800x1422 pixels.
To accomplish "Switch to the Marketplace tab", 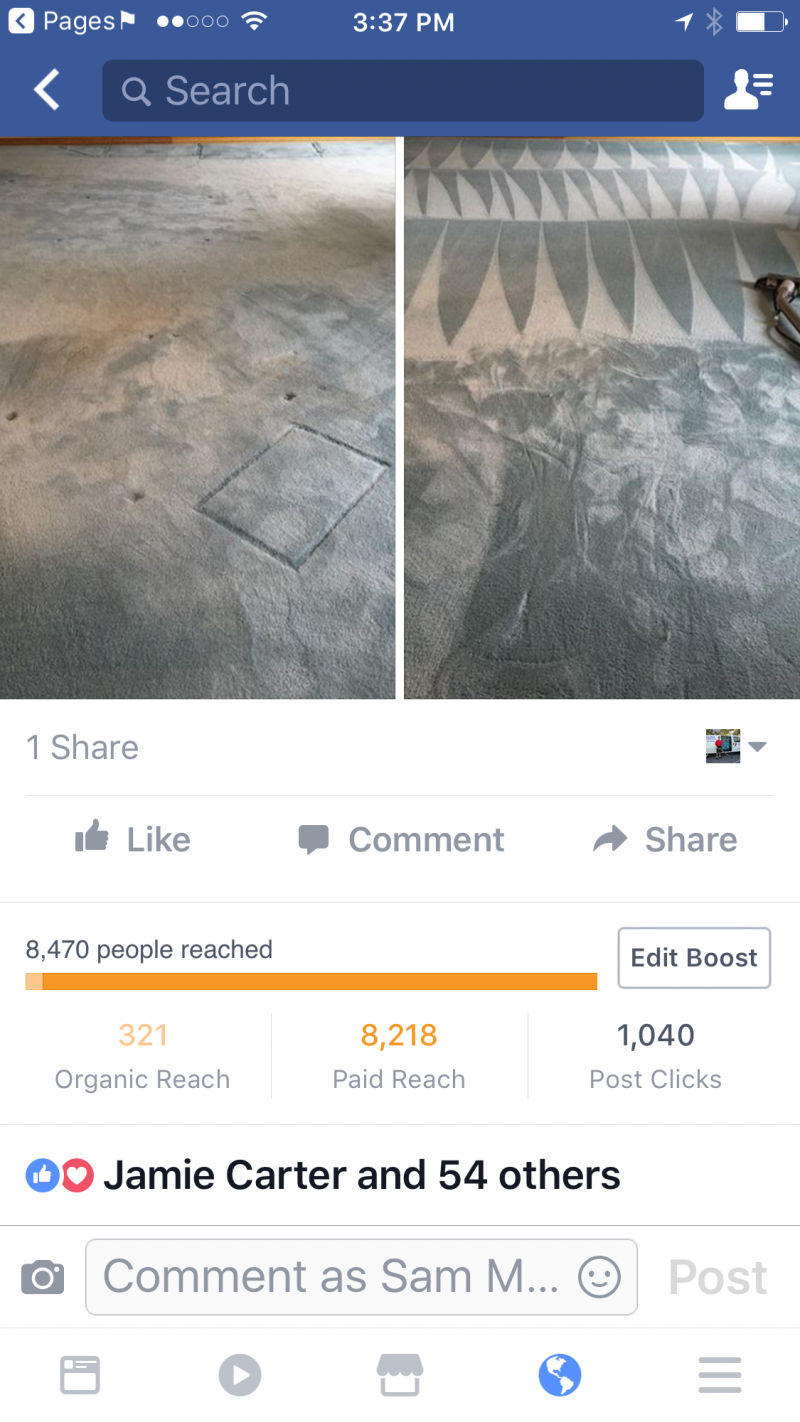I will (400, 1375).
